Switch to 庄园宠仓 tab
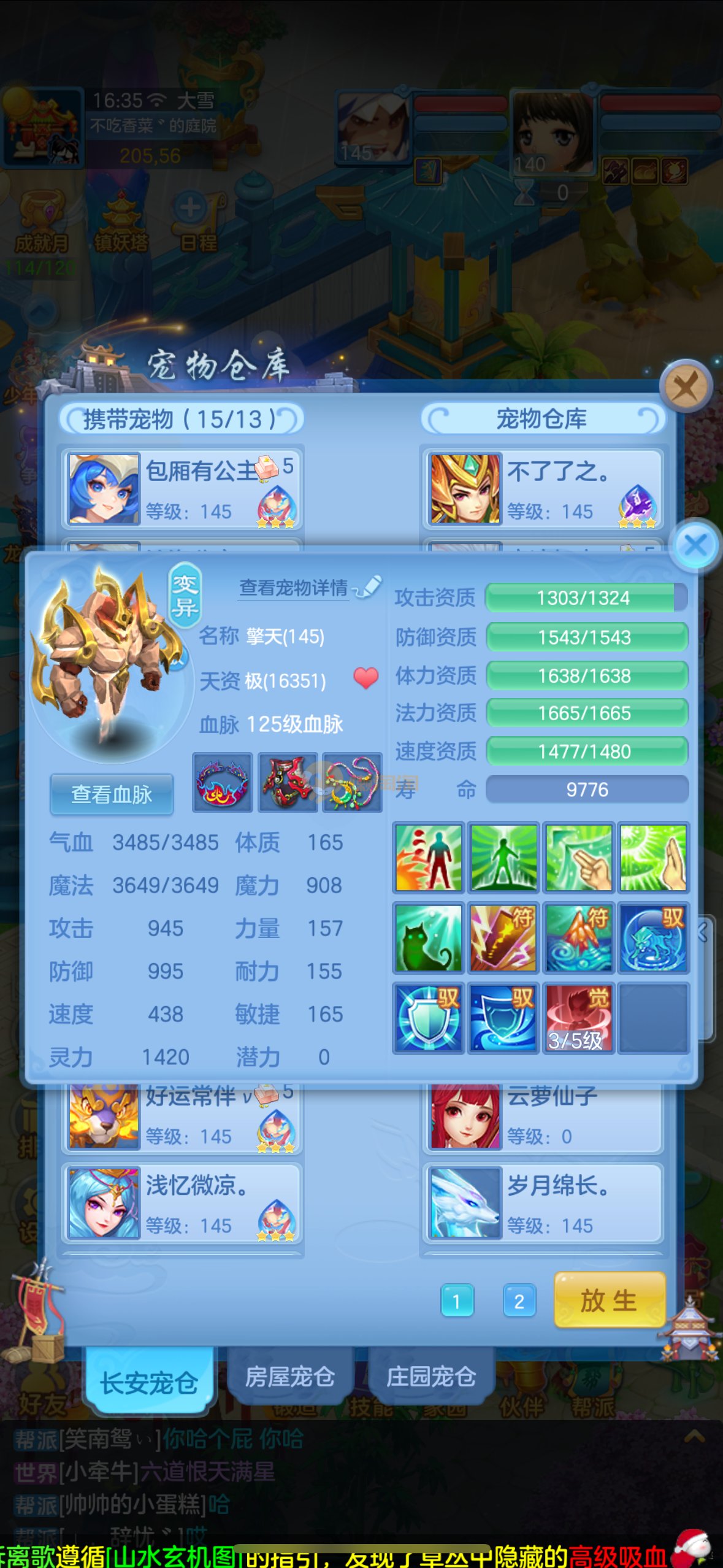Screen dimensions: 723x1568 point(430,1377)
